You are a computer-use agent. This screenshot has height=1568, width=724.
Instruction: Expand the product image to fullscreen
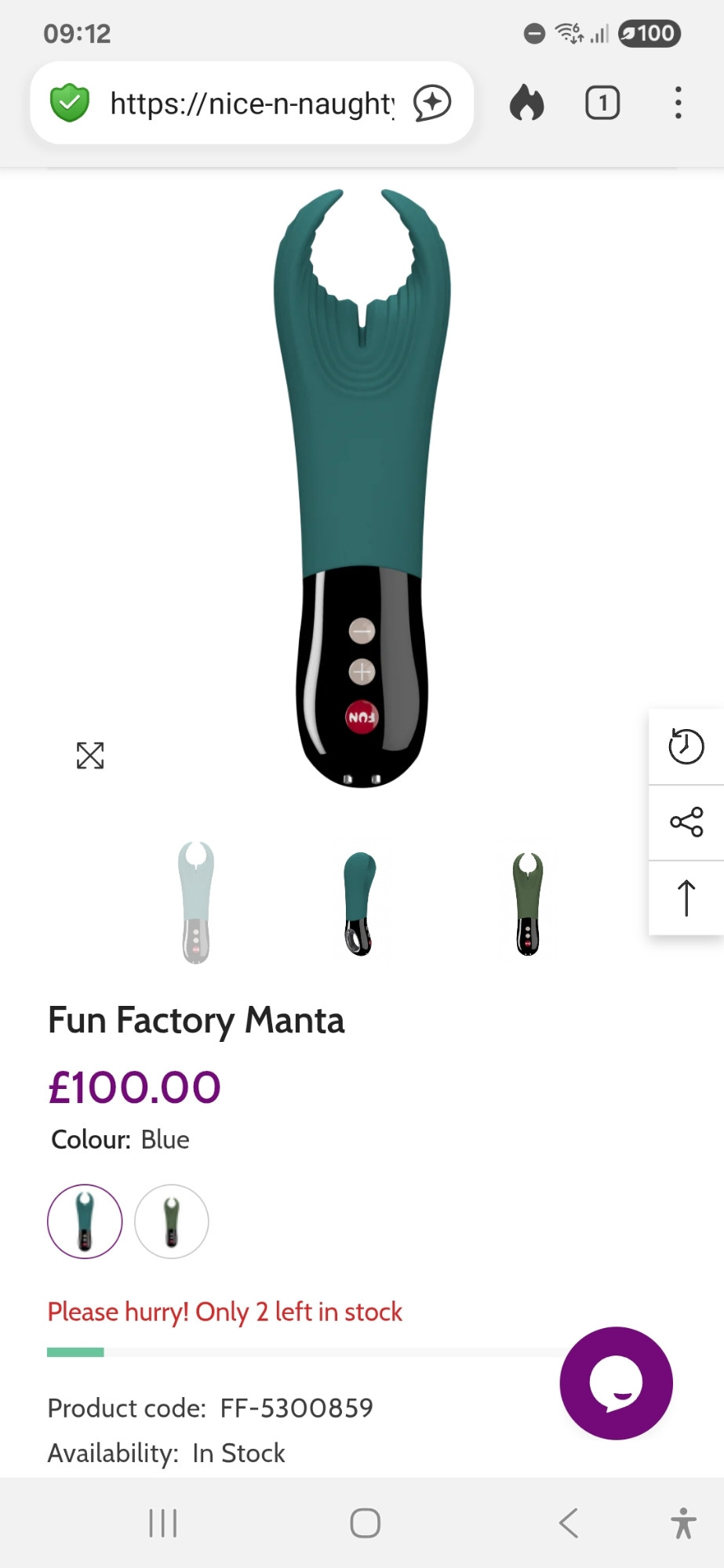point(90,756)
